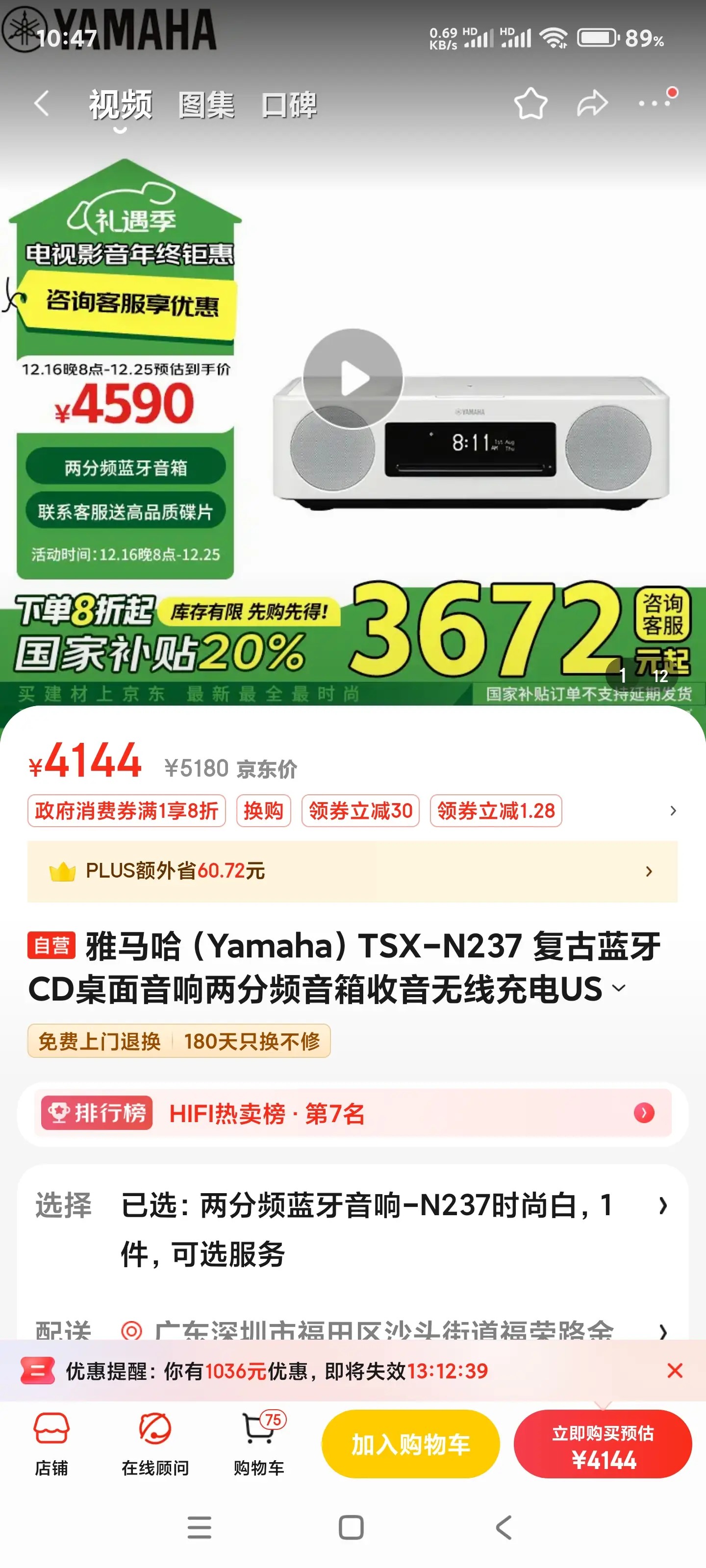Add product to favorites with star icon
706x1568 pixels.
[530, 104]
